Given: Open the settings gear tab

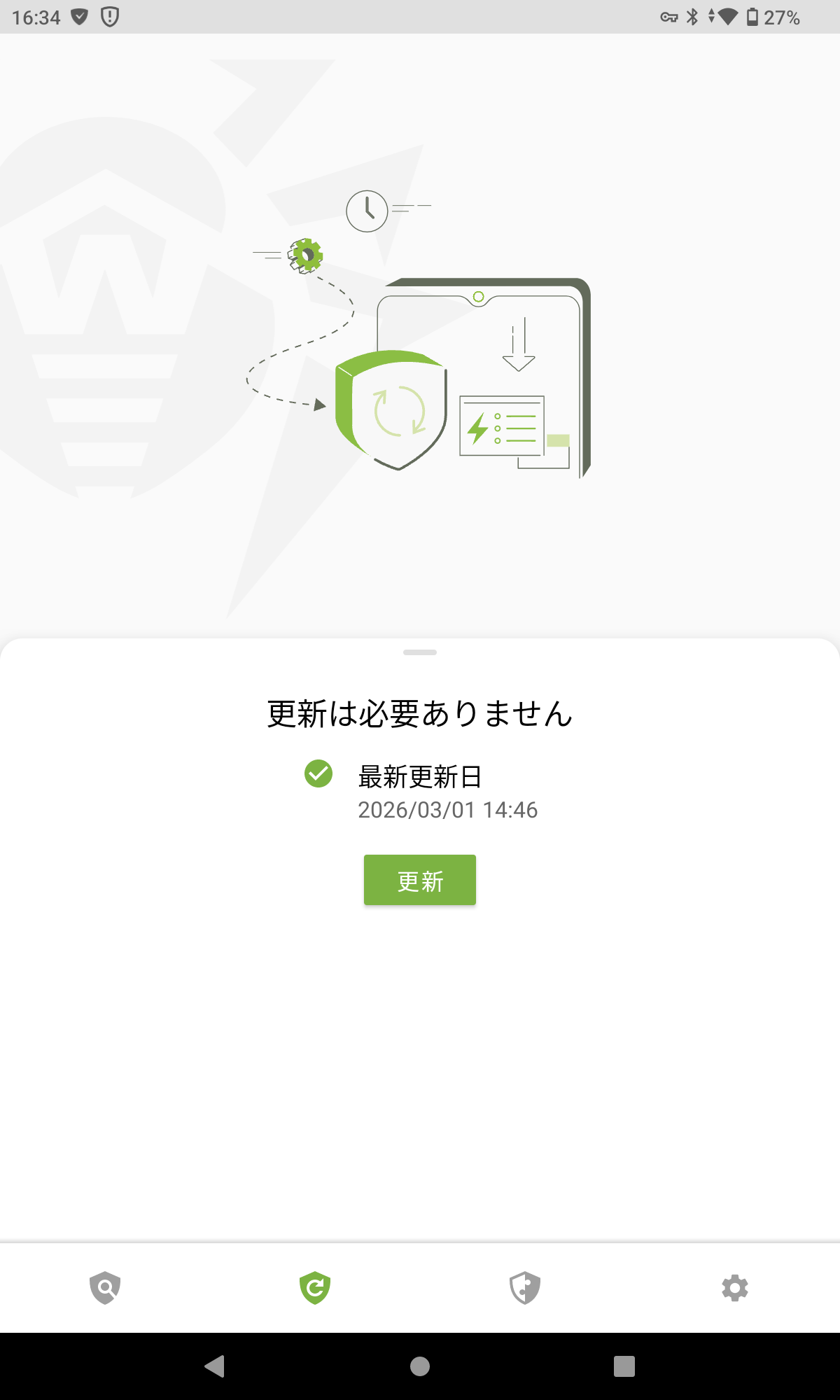Looking at the screenshot, I should [734, 1287].
